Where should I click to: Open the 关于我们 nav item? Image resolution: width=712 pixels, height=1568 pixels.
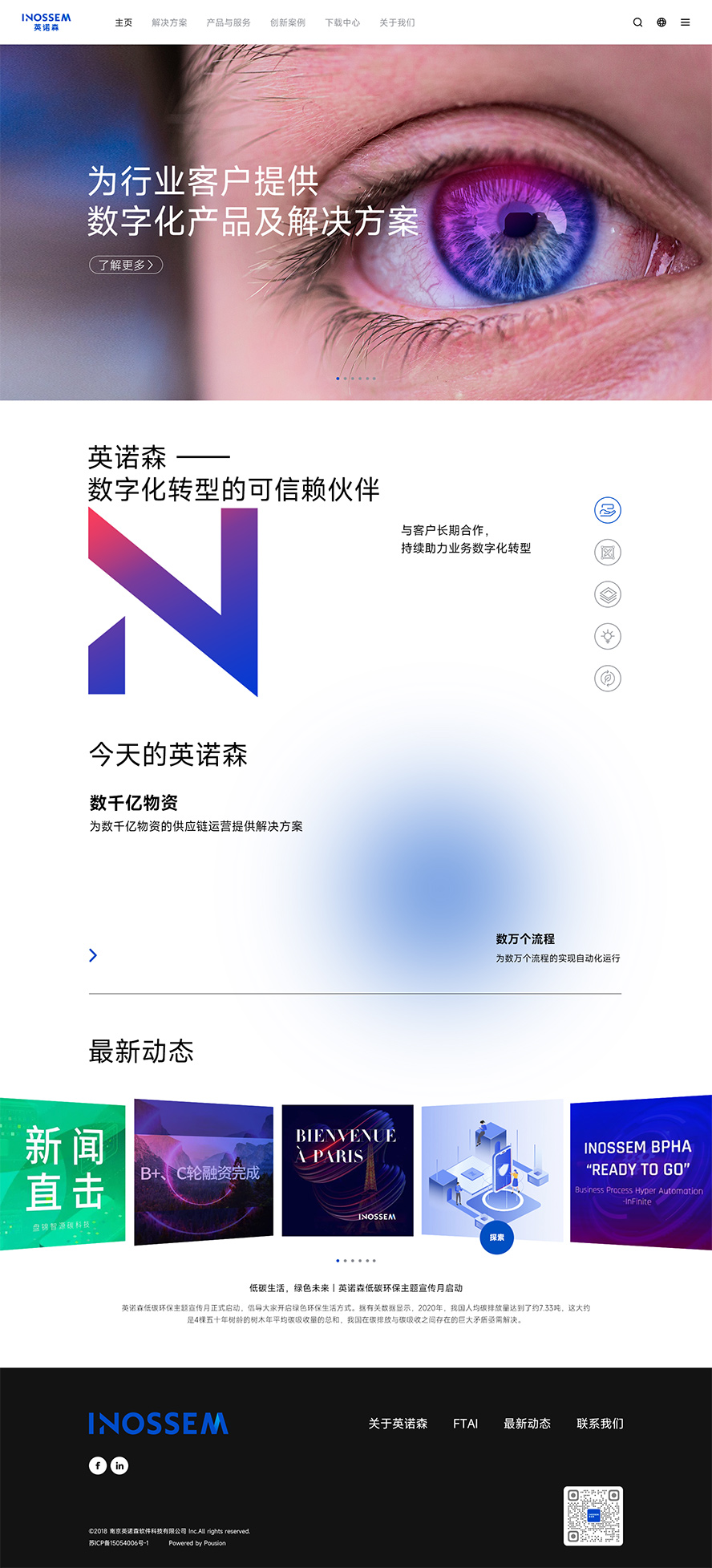[x=397, y=22]
